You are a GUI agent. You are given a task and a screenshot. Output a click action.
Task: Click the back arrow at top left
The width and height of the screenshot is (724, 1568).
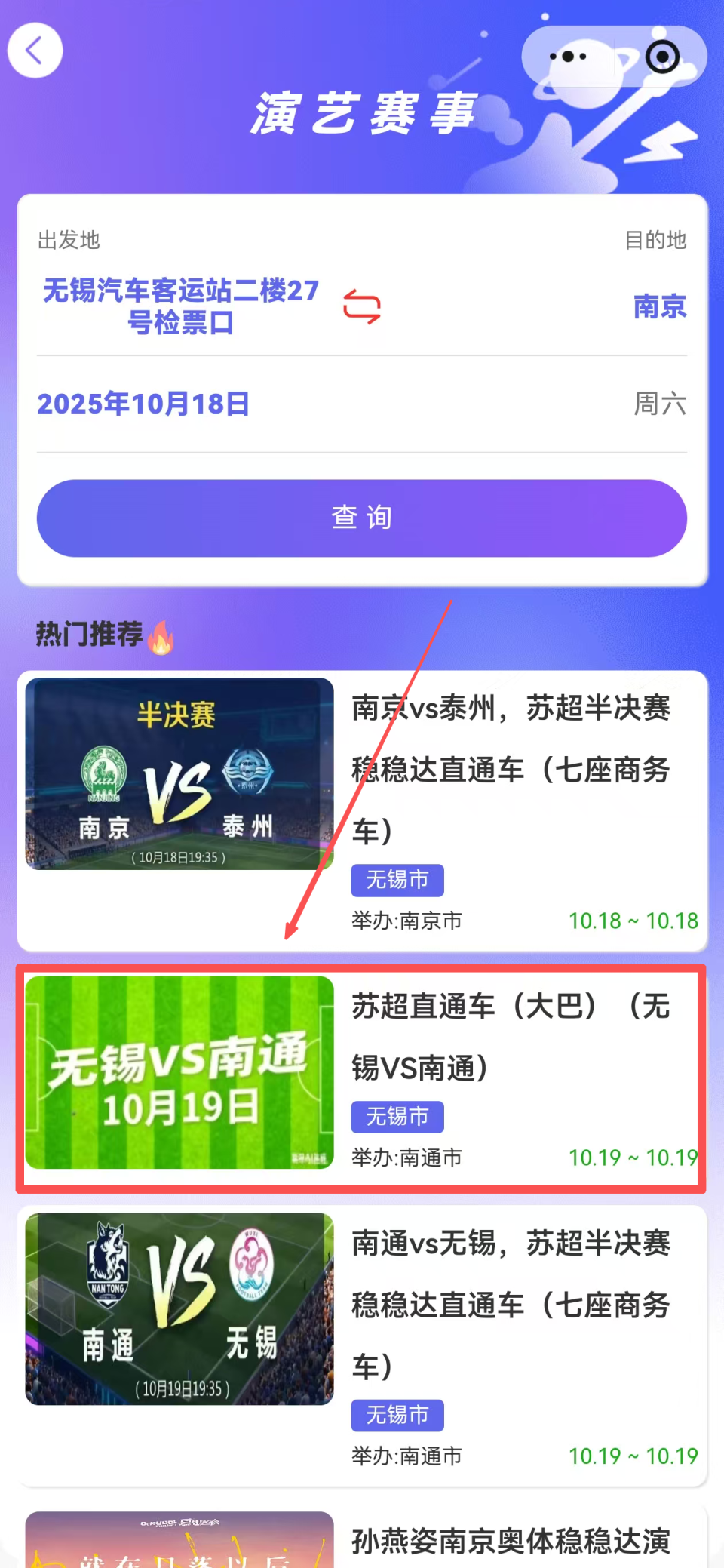pos(33,50)
